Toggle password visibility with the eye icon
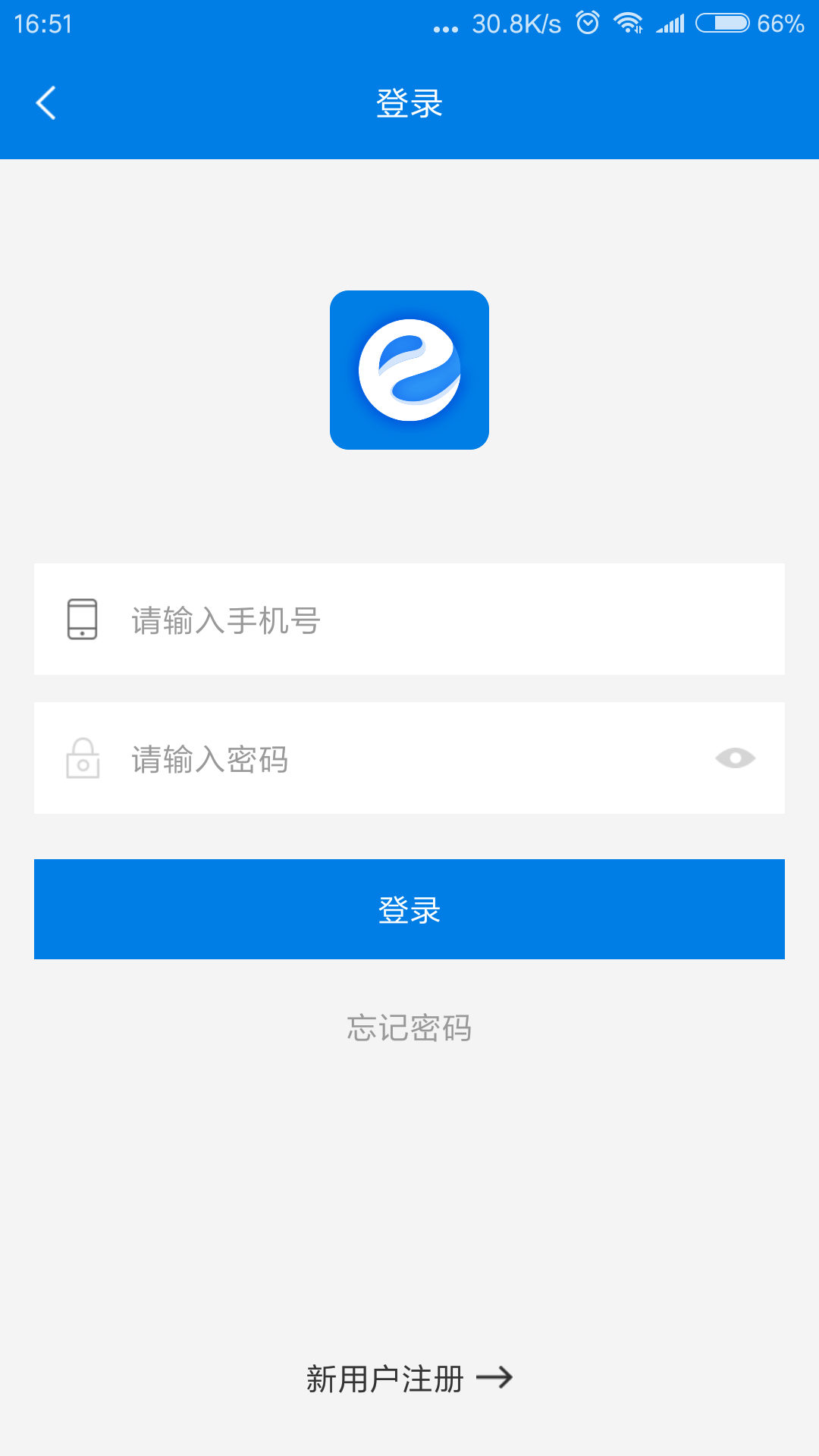 click(x=735, y=758)
